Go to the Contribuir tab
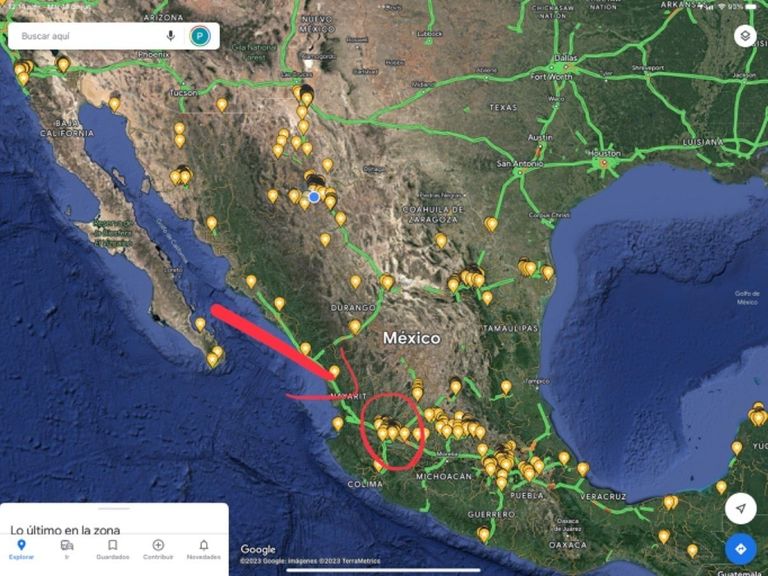768x576 pixels. pos(158,549)
